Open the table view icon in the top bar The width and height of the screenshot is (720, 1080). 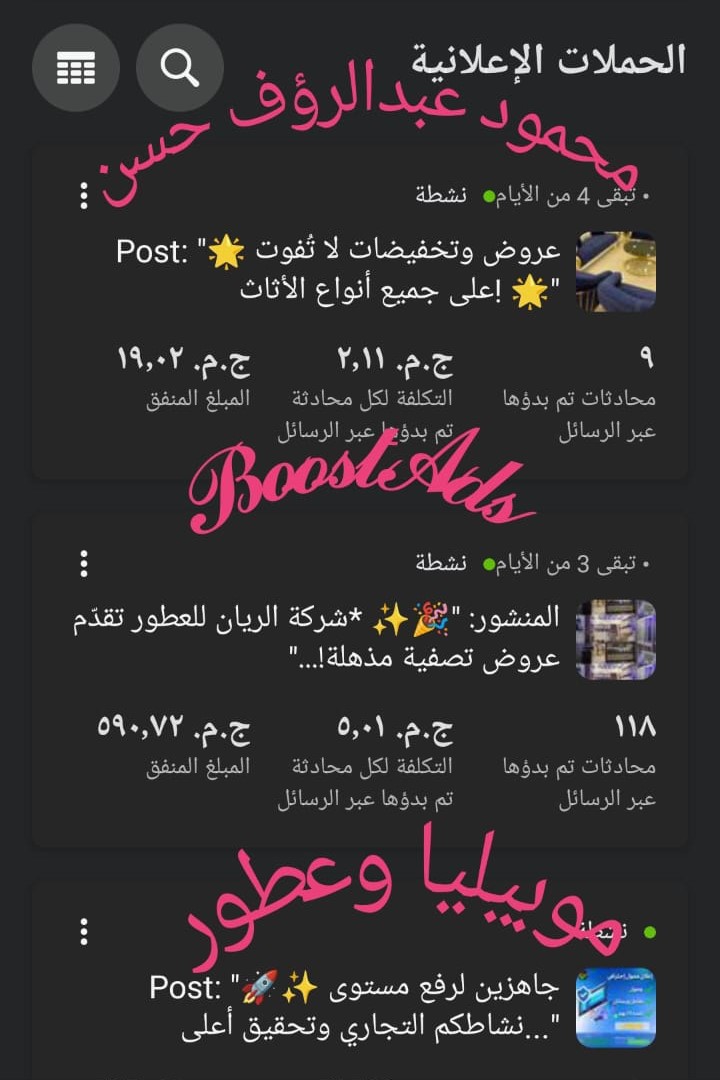[76, 68]
